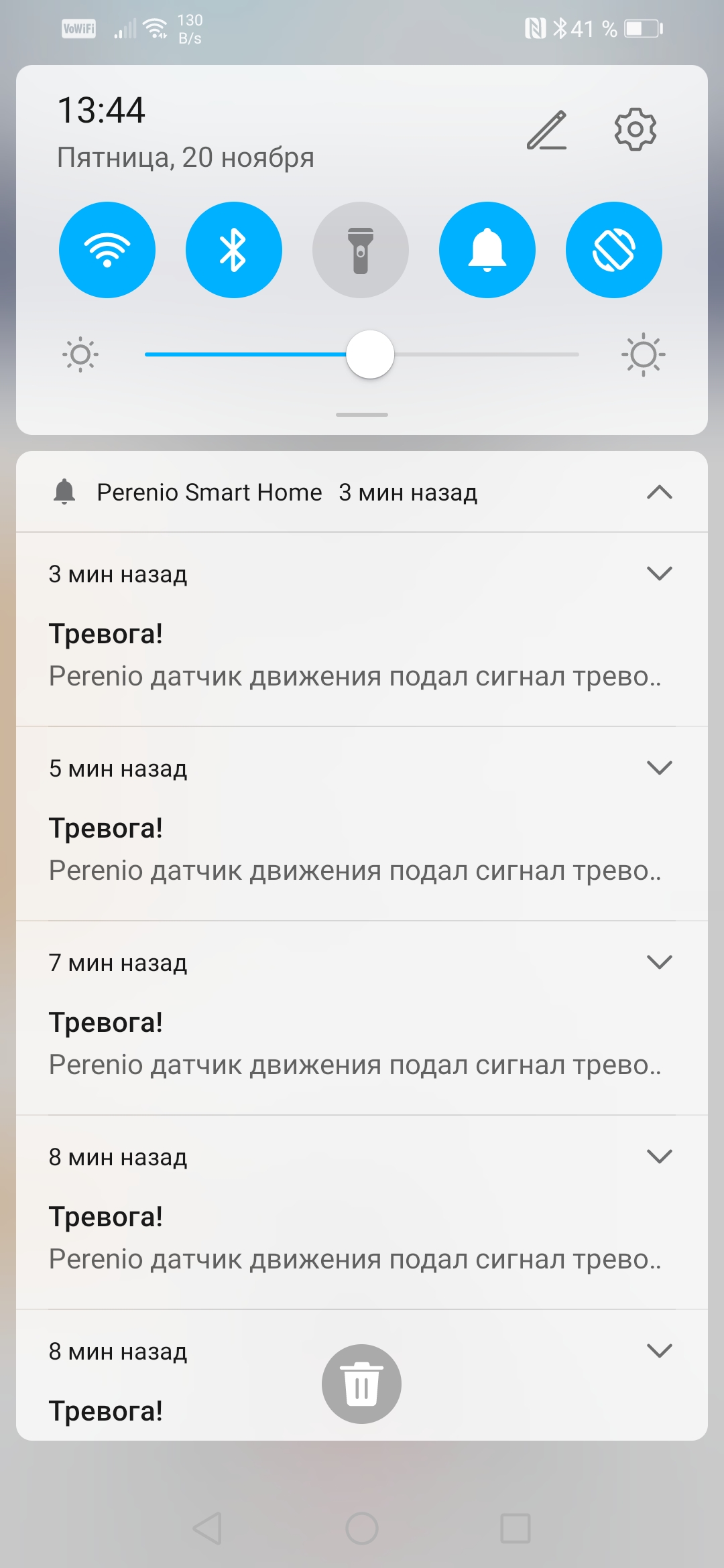724x1568 pixels.
Task: Expand the alert from 5 мин назад
Action: (x=659, y=768)
